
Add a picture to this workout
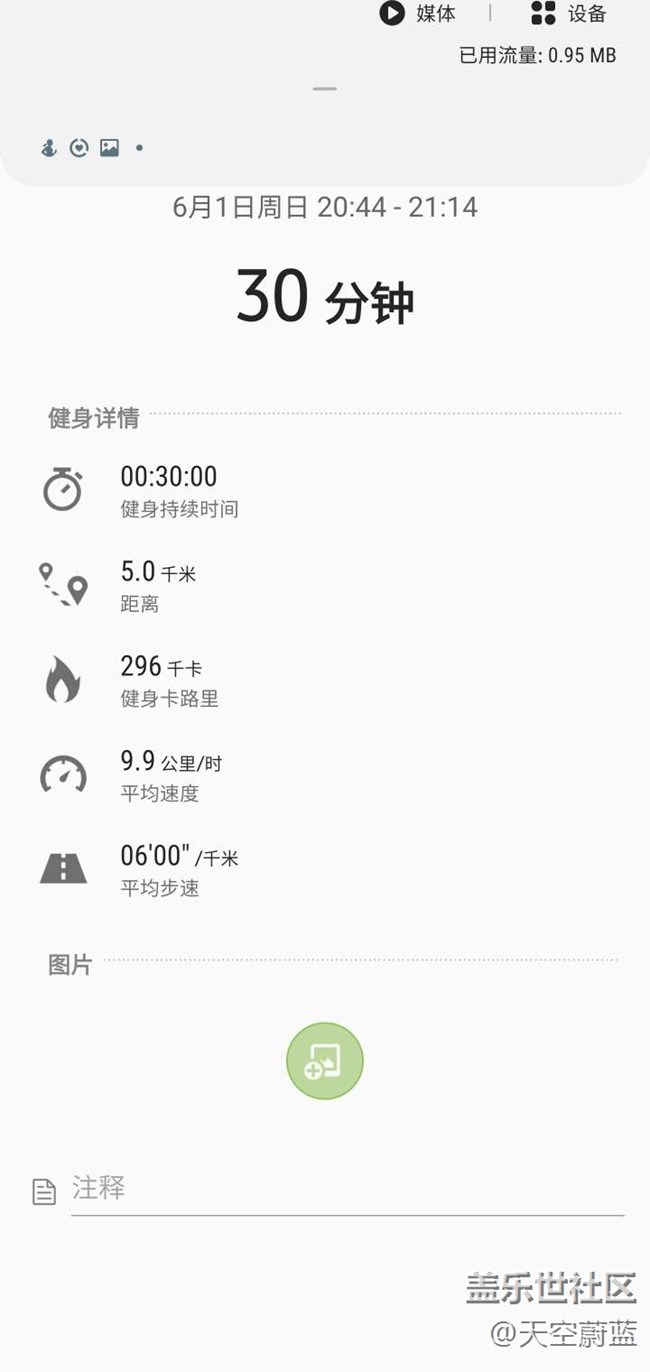(324, 1061)
